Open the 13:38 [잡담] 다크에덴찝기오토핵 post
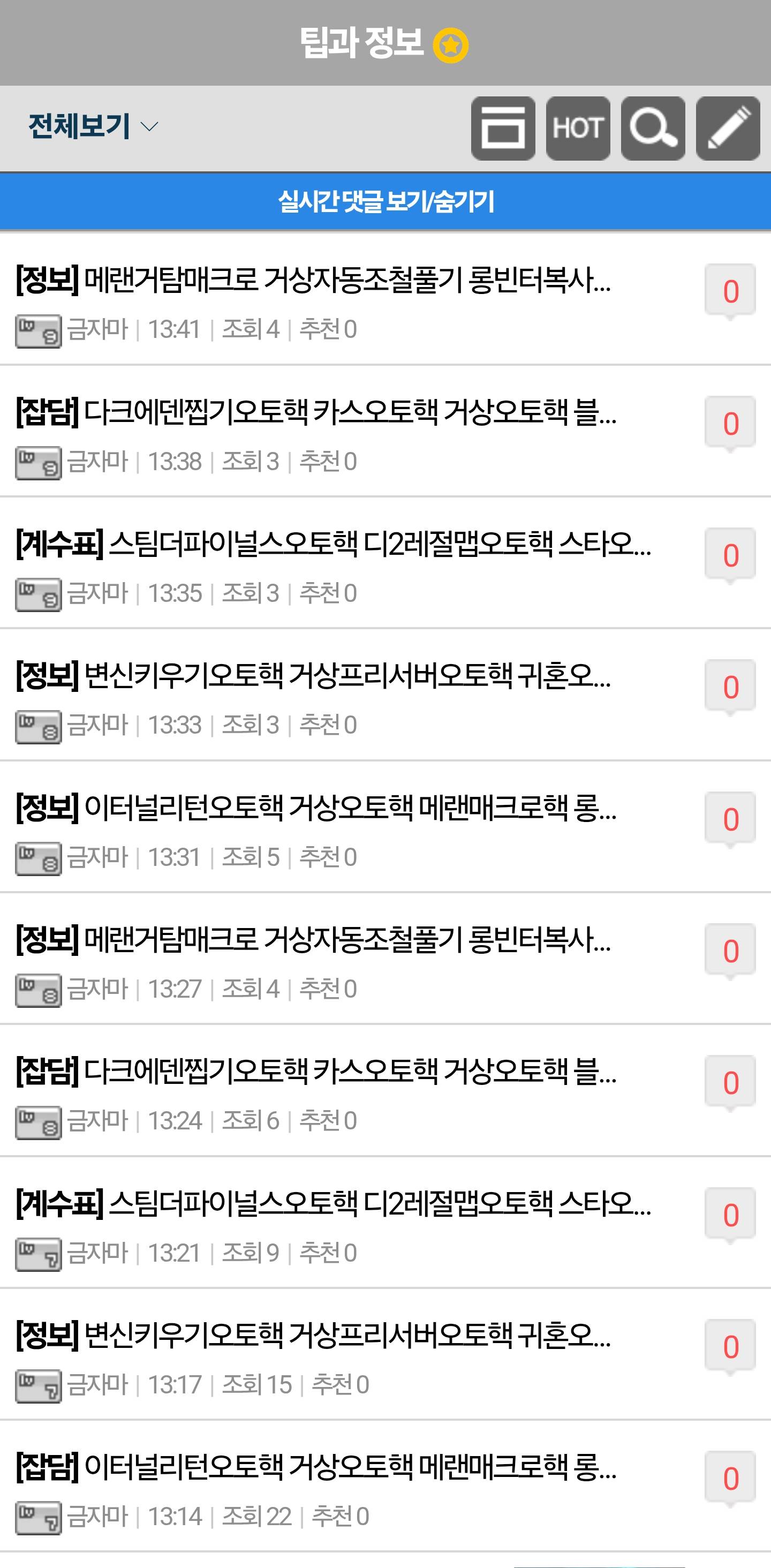The width and height of the screenshot is (771, 1568). (315, 413)
